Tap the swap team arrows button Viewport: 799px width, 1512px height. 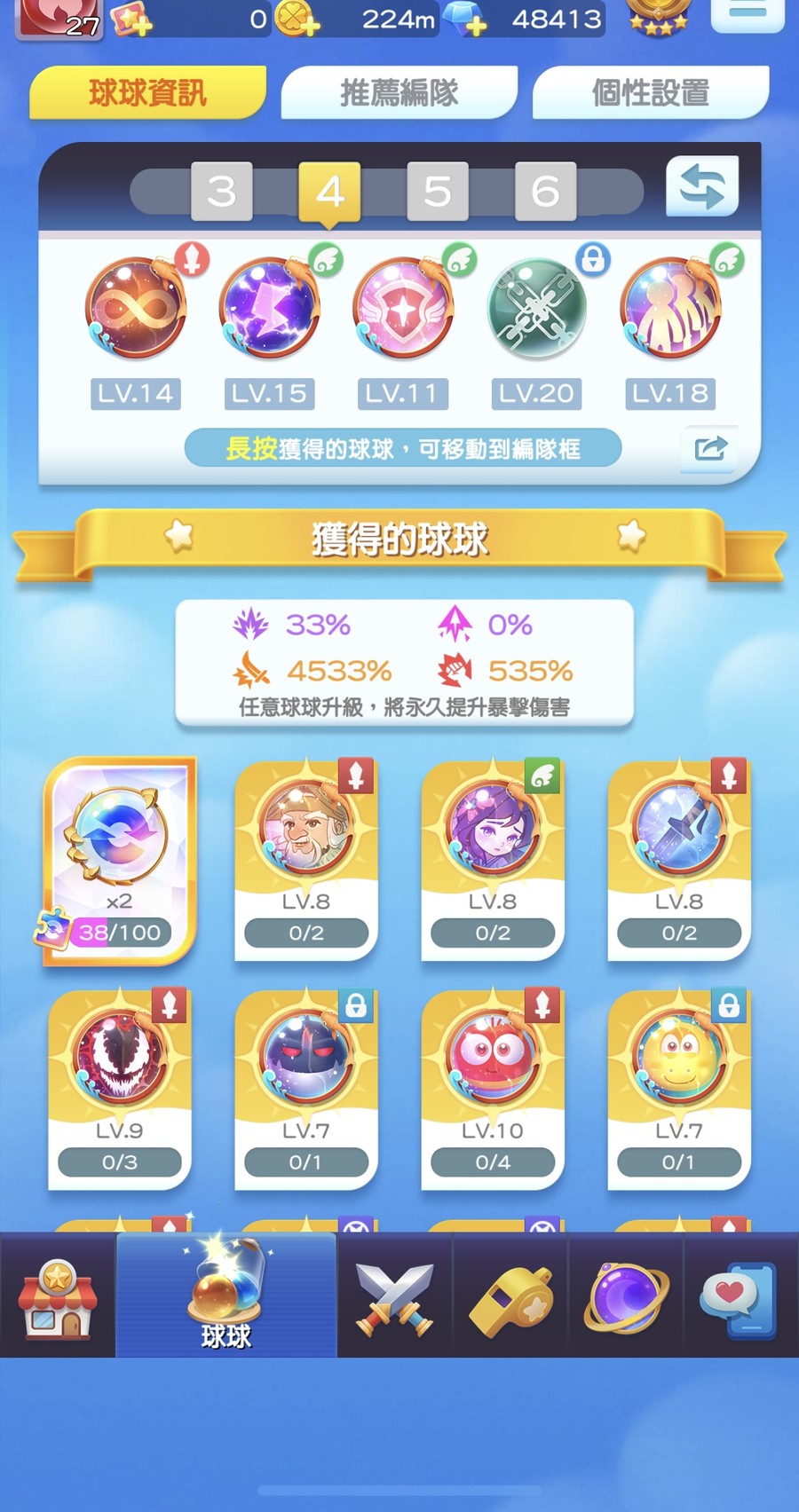click(x=702, y=186)
